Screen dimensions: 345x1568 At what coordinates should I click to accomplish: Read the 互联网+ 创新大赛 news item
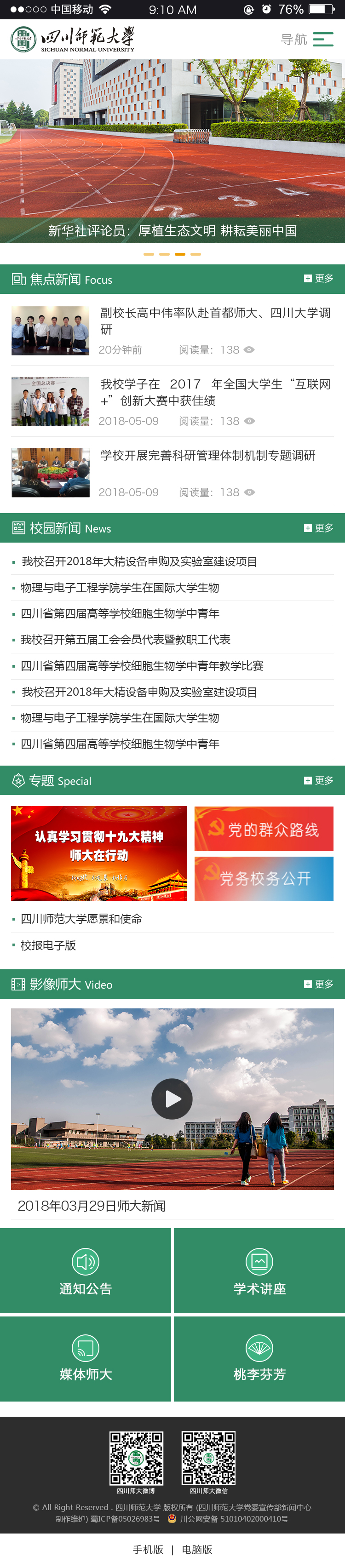(215, 391)
